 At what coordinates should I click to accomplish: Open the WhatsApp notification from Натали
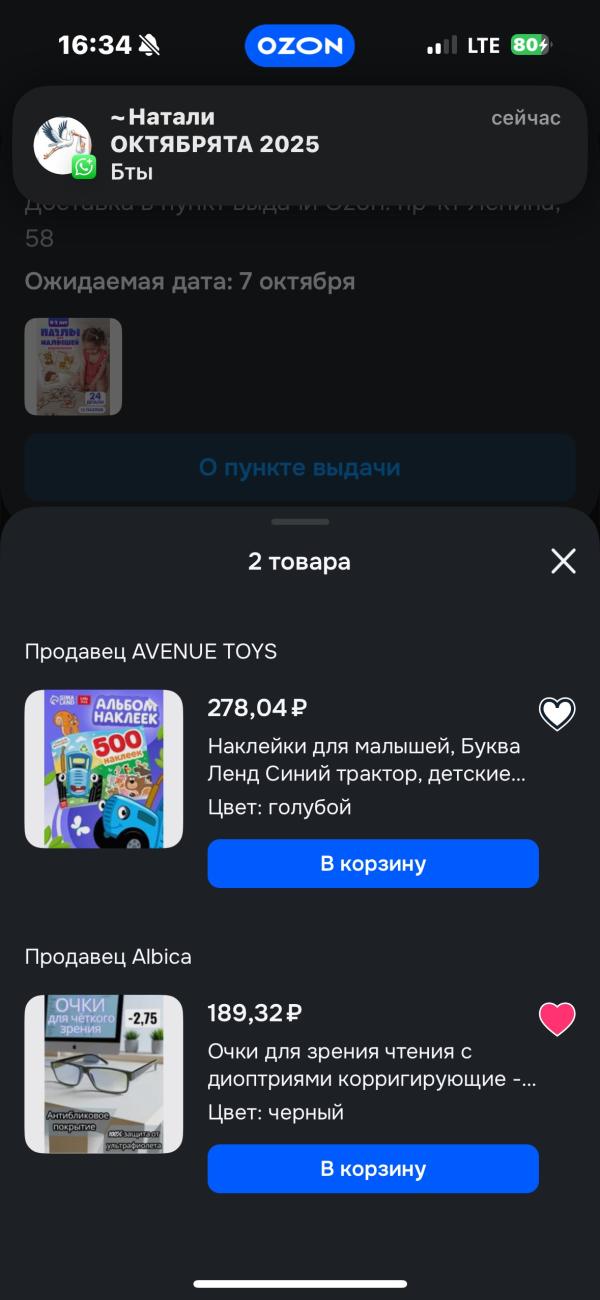[300, 144]
